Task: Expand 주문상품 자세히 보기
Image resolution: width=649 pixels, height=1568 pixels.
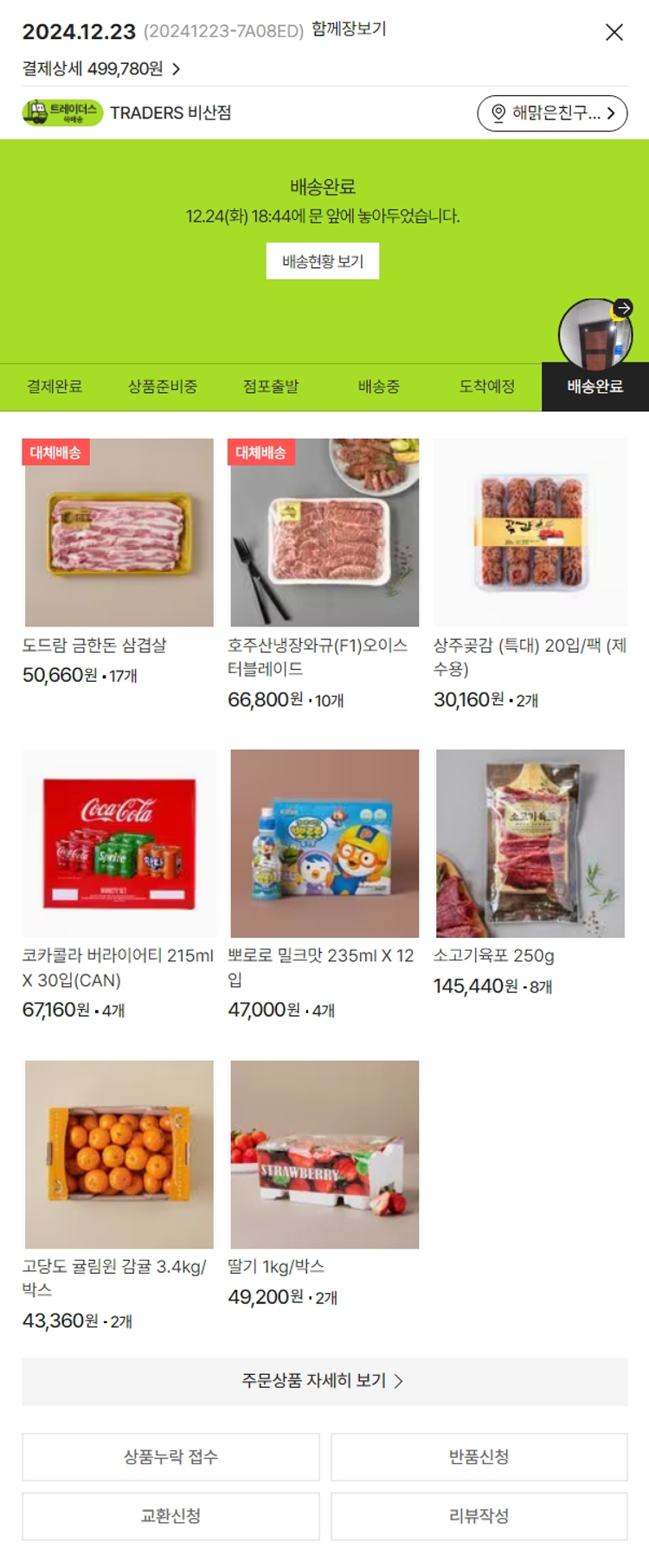Action: pos(324,1381)
